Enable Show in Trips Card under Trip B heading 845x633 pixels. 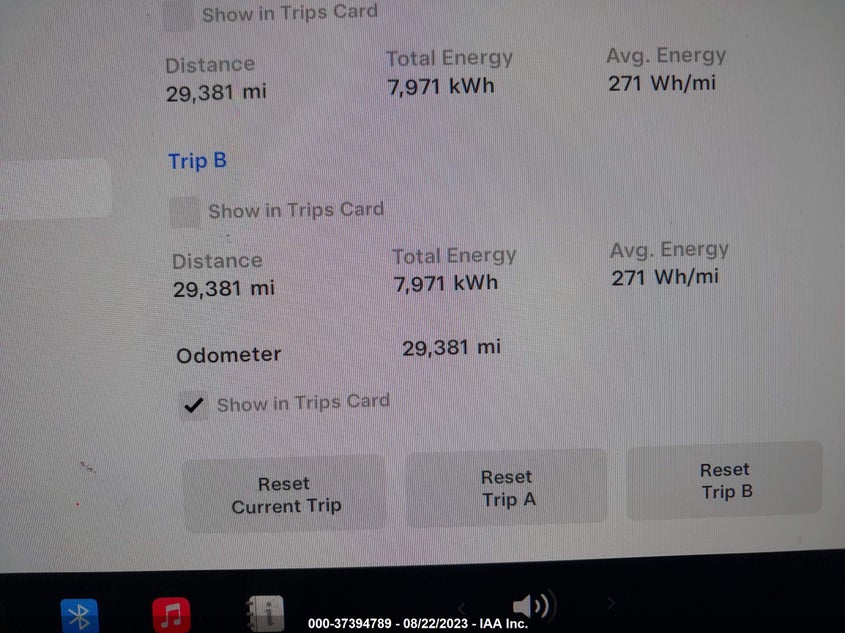[x=185, y=212]
